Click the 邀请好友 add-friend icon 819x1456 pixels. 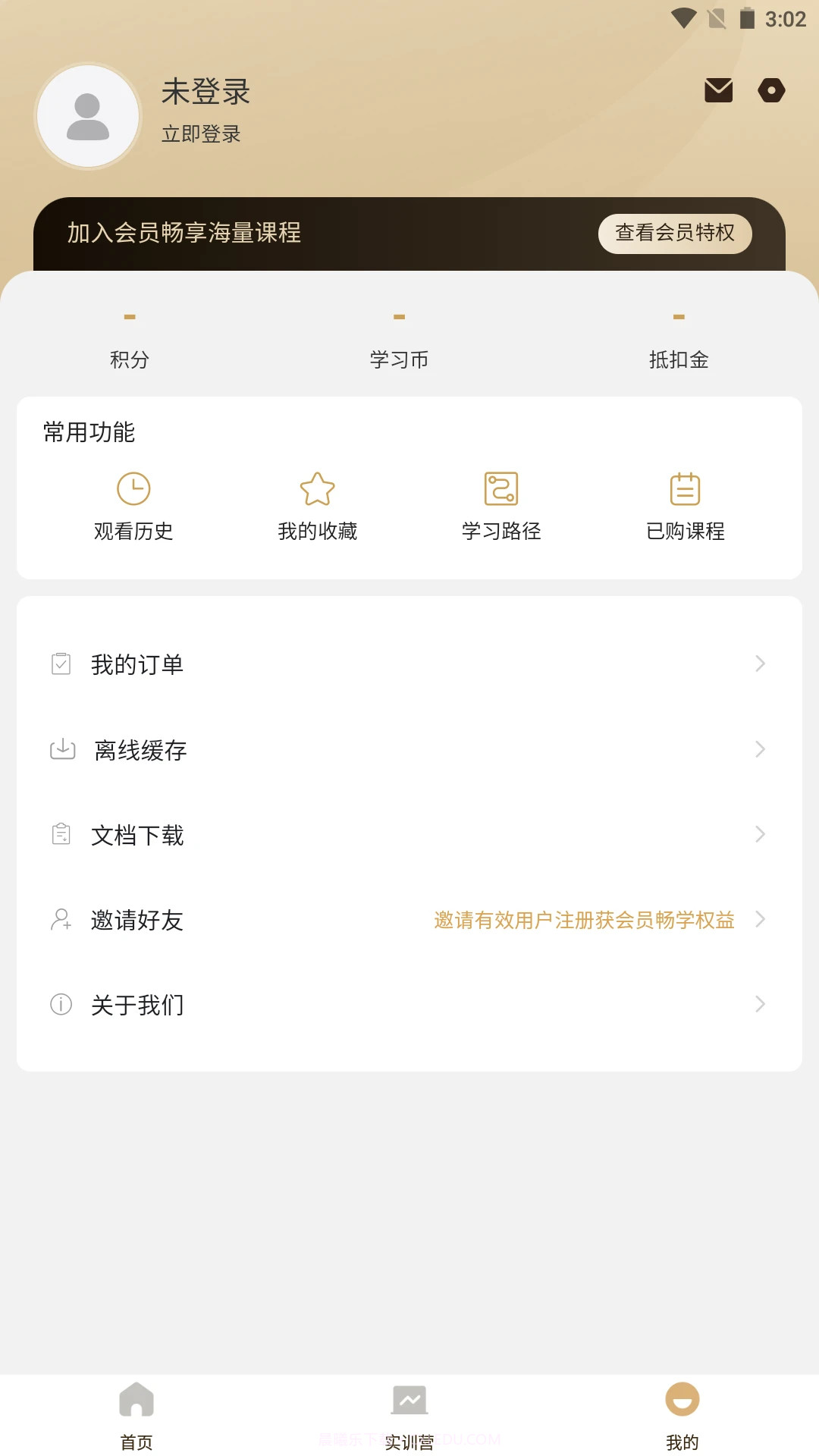click(x=61, y=920)
